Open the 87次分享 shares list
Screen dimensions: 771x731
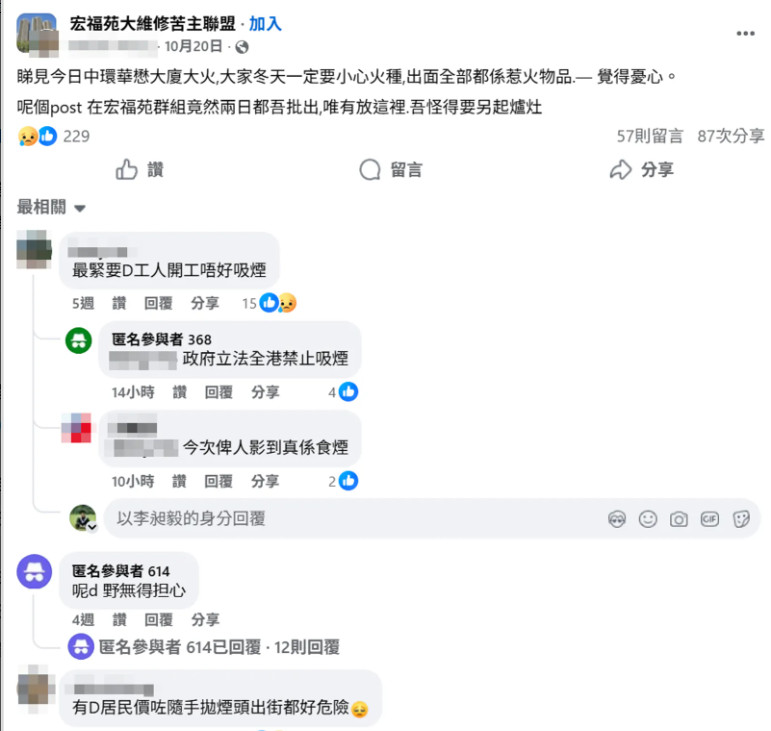tap(731, 136)
